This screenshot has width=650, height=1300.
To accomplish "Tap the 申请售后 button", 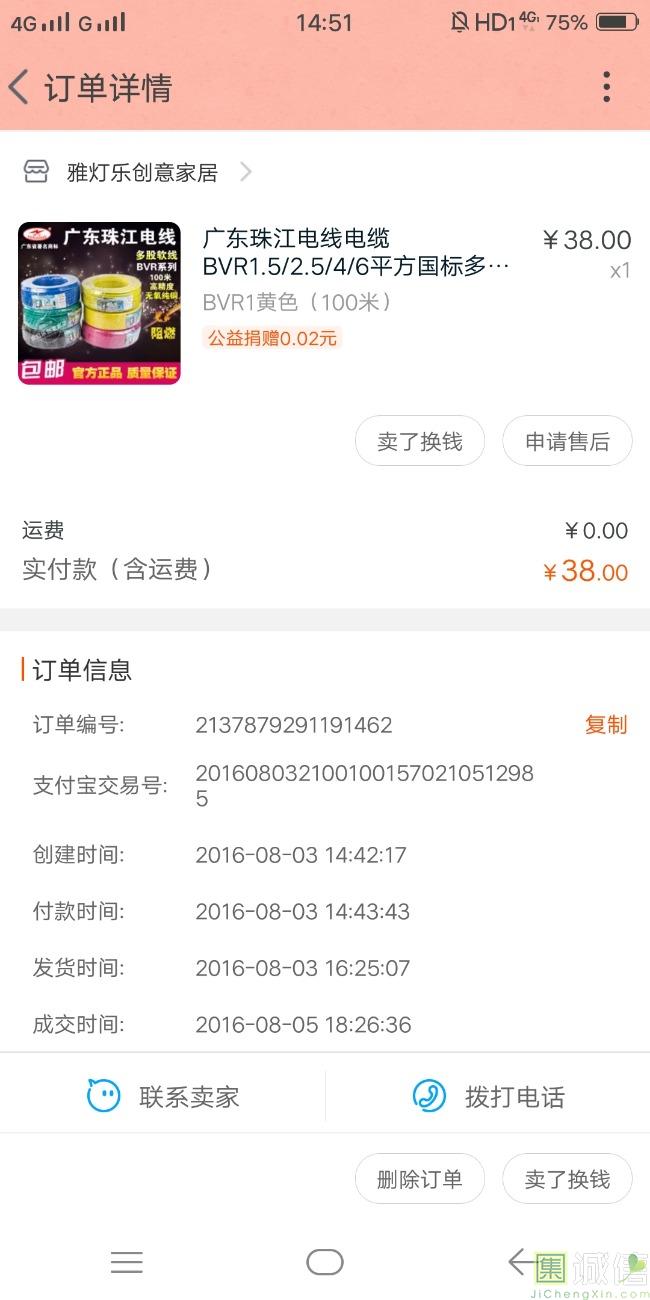I will pyautogui.click(x=567, y=441).
